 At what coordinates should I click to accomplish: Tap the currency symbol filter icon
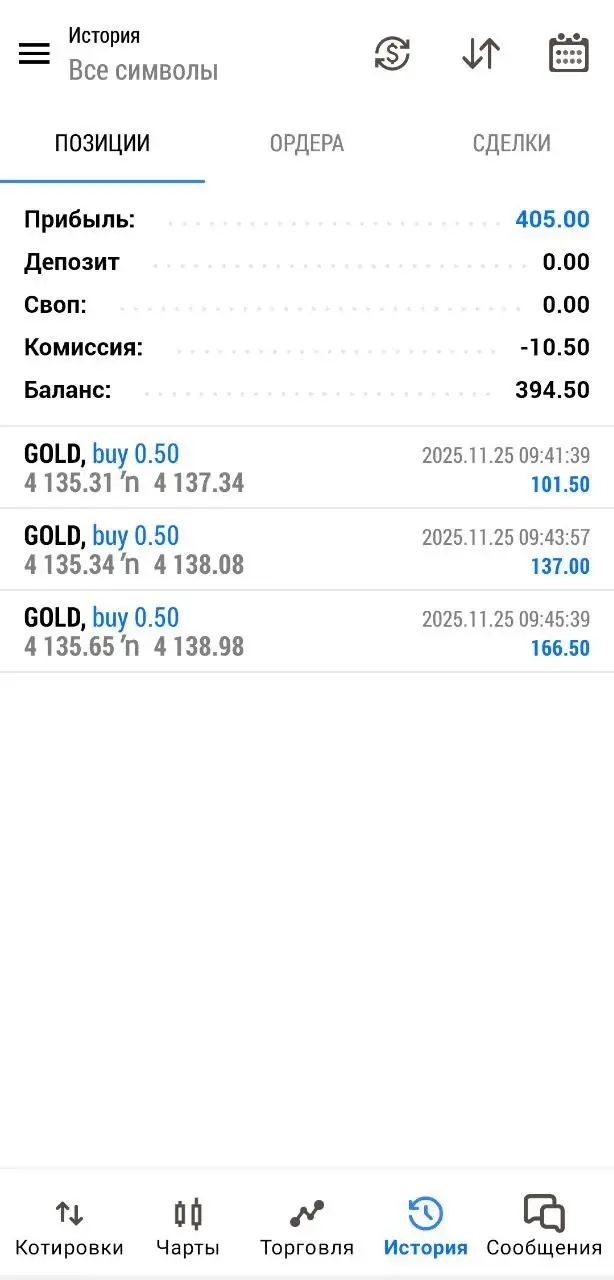[392, 54]
